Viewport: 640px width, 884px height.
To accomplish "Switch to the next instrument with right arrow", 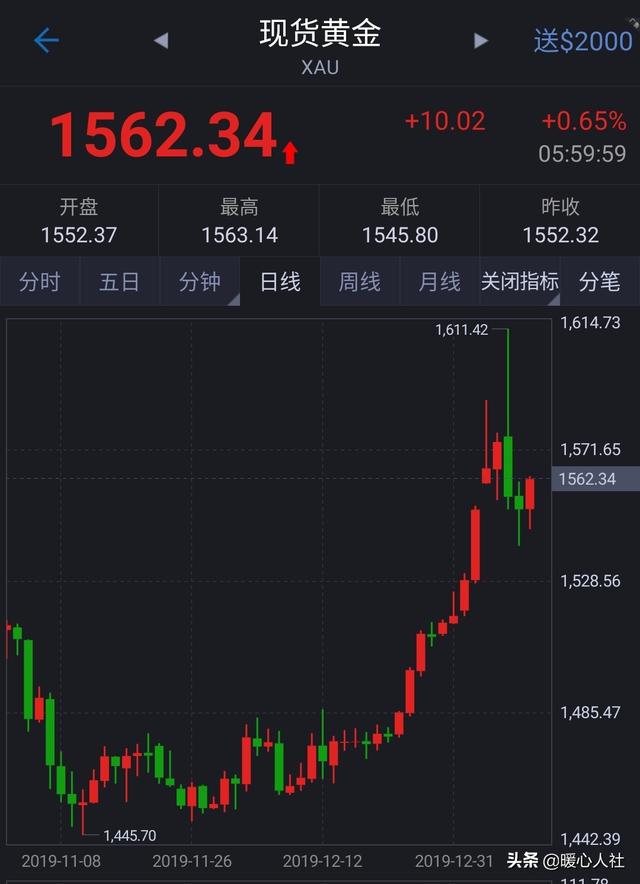I will [x=481, y=41].
